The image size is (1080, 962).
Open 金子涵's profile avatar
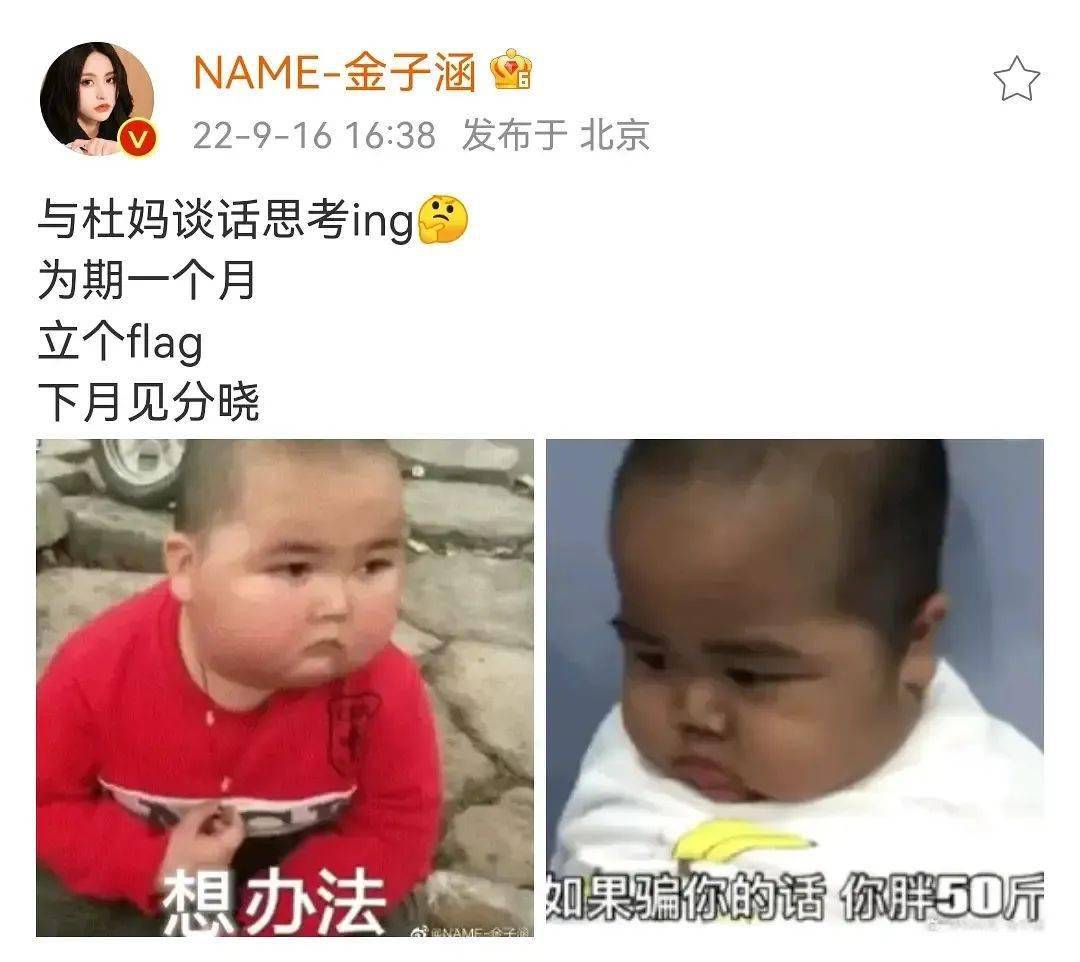click(x=96, y=98)
